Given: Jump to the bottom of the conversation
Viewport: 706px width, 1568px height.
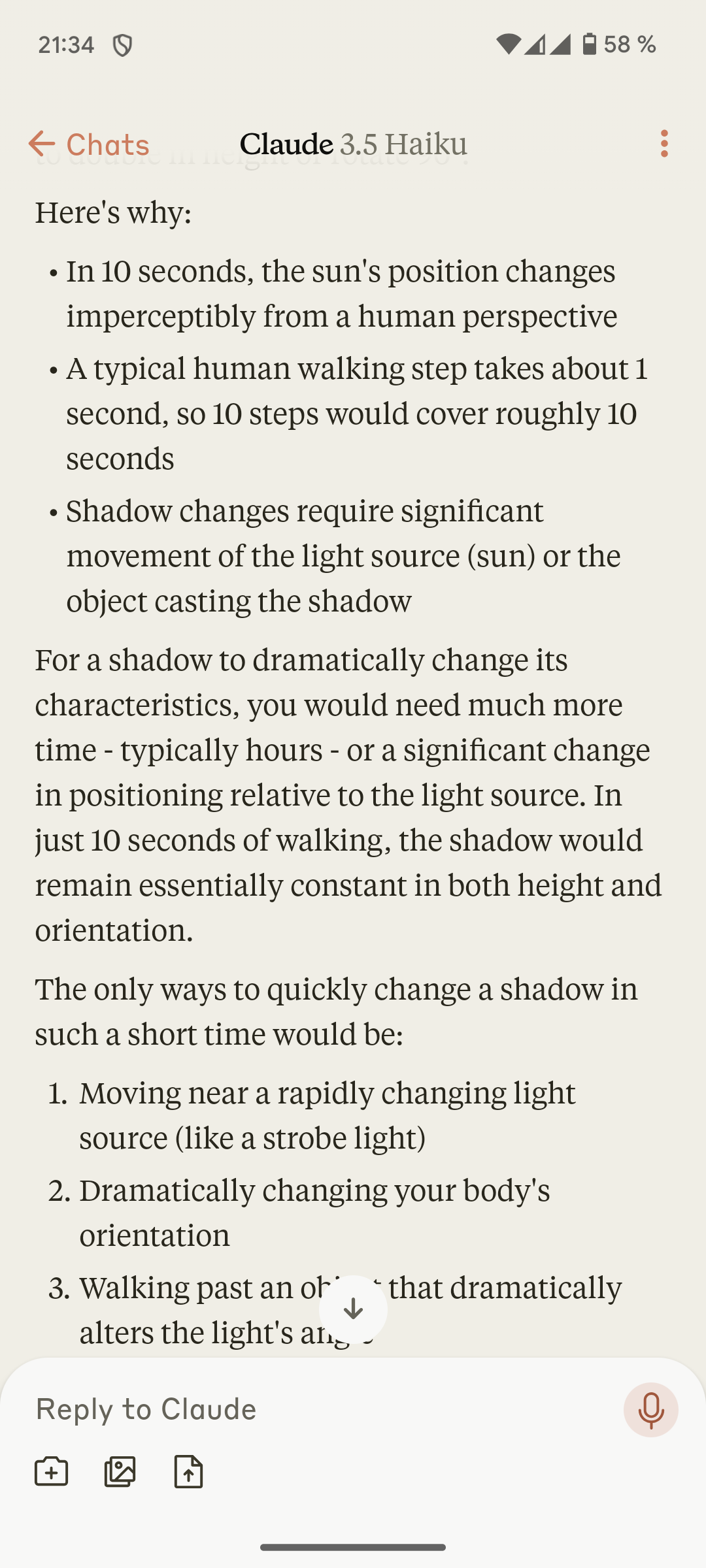Looking at the screenshot, I should pos(353,1309).
